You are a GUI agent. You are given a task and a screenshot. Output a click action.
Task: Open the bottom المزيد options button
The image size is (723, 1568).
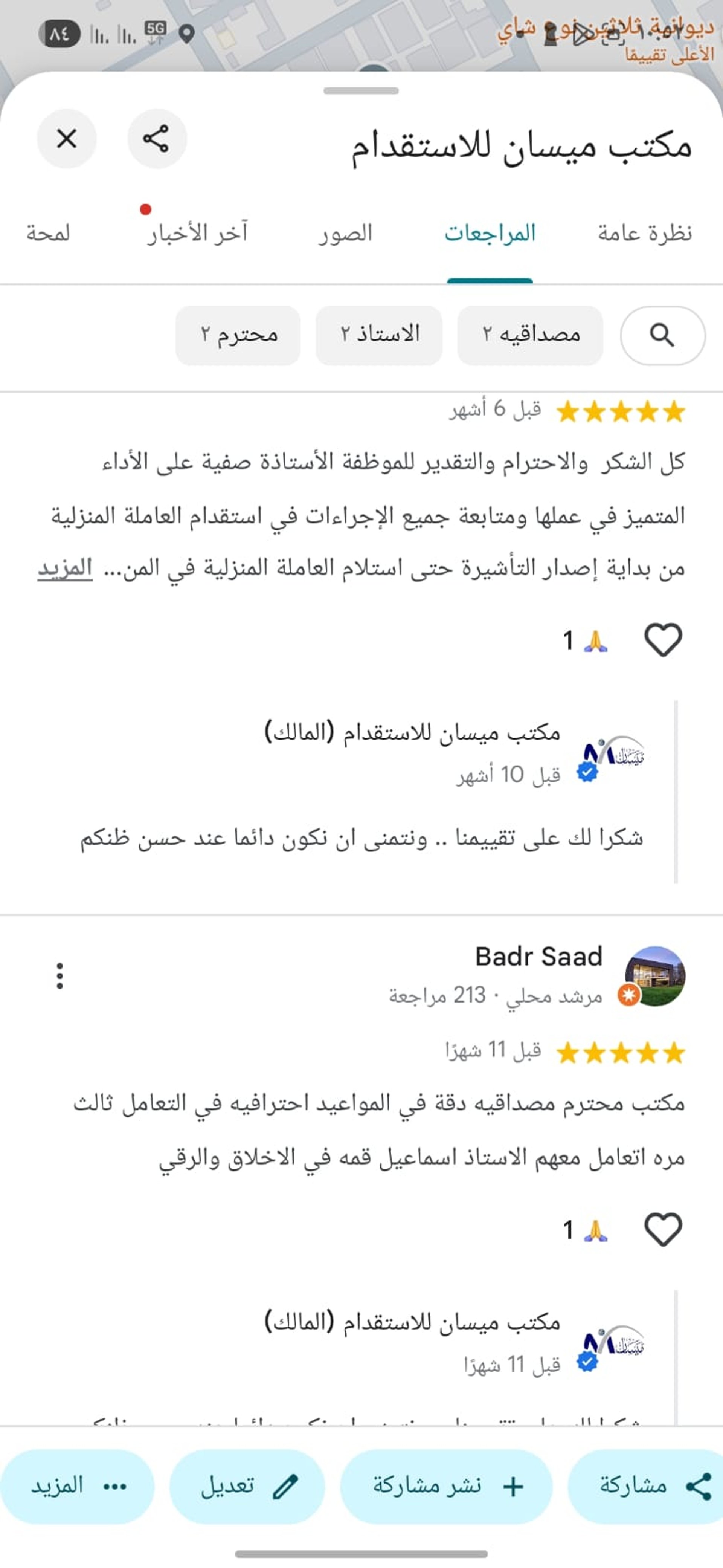(x=77, y=1486)
